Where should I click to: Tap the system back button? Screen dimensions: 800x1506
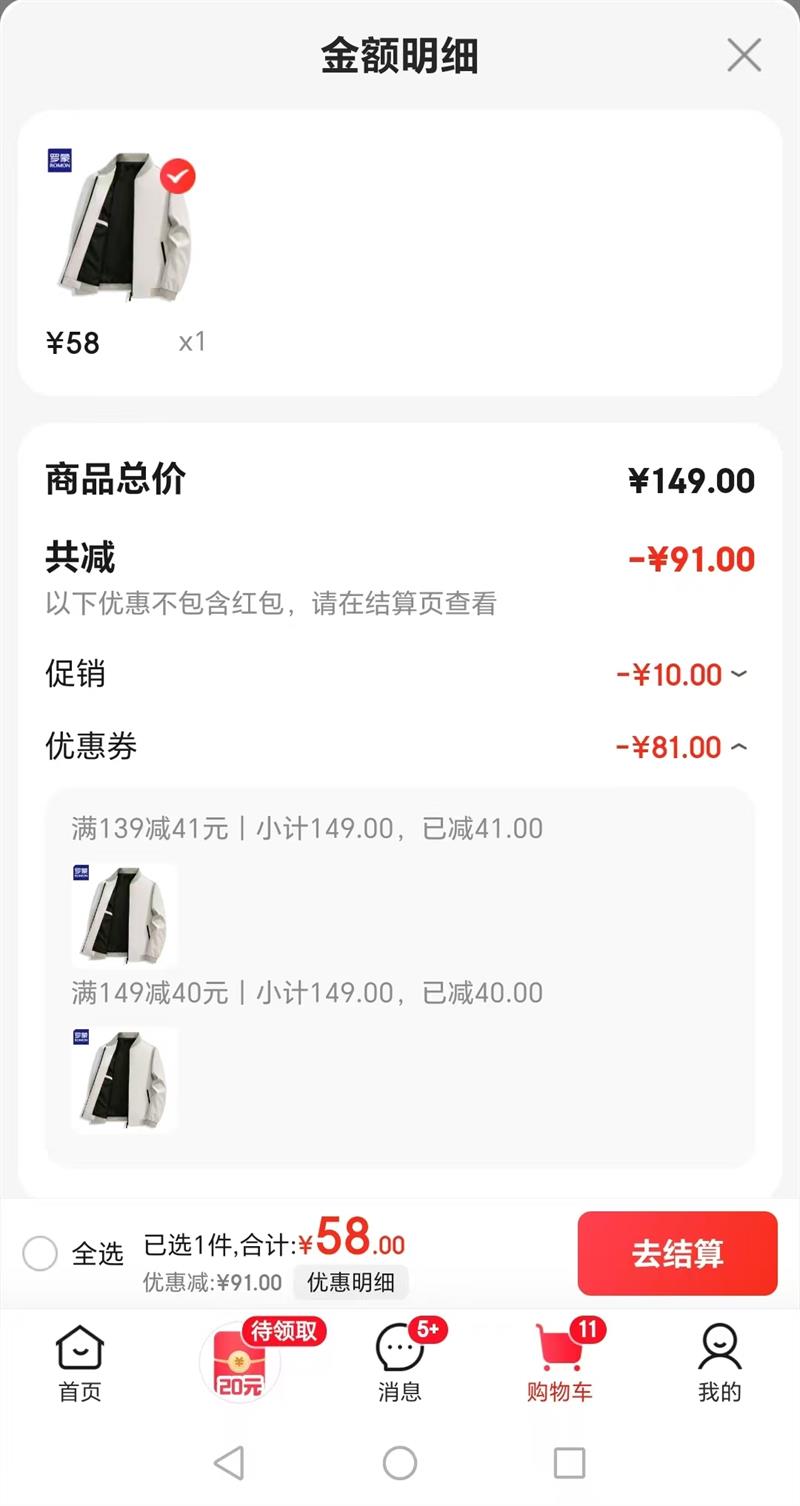pos(230,1463)
